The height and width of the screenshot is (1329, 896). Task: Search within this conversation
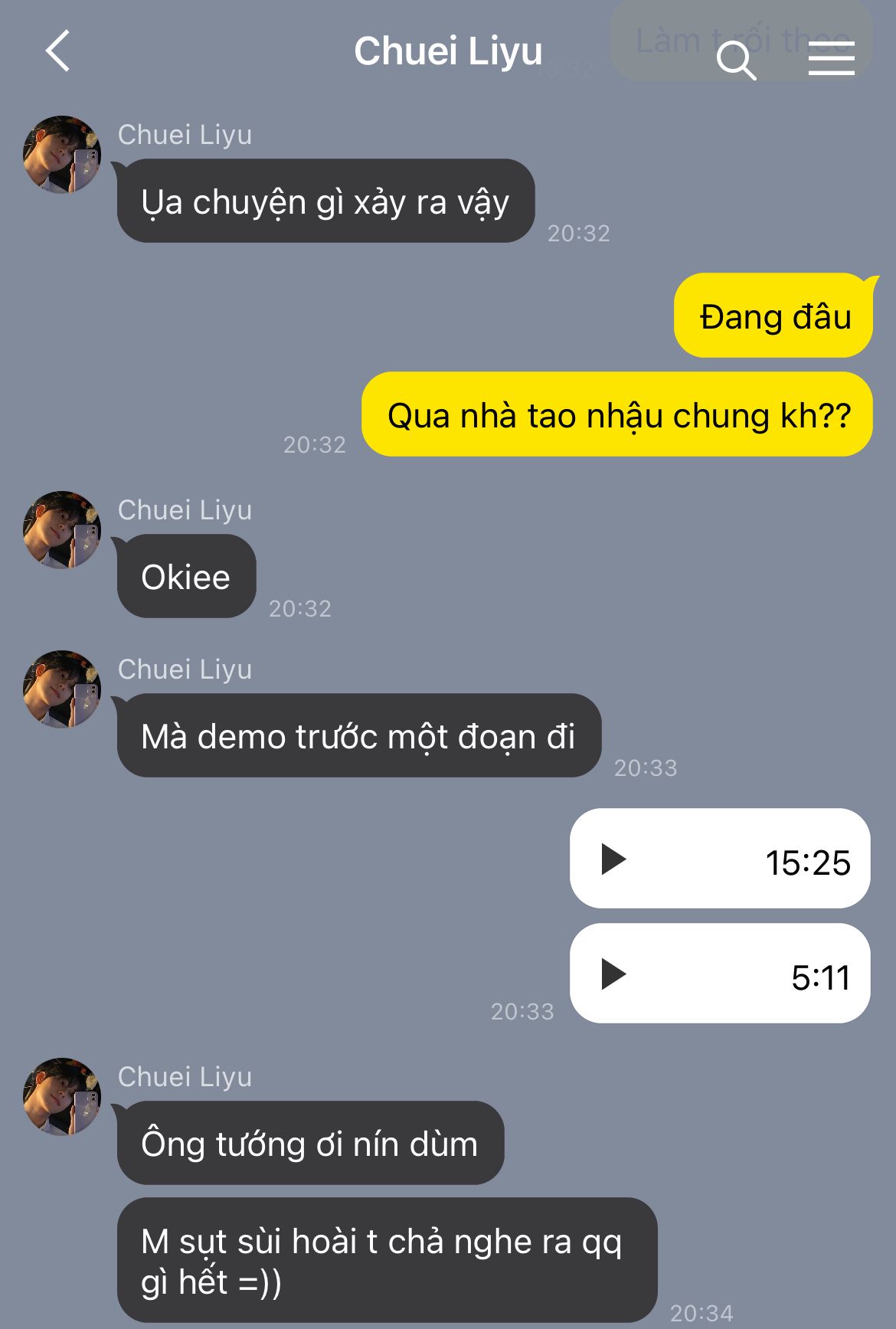pyautogui.click(x=736, y=60)
